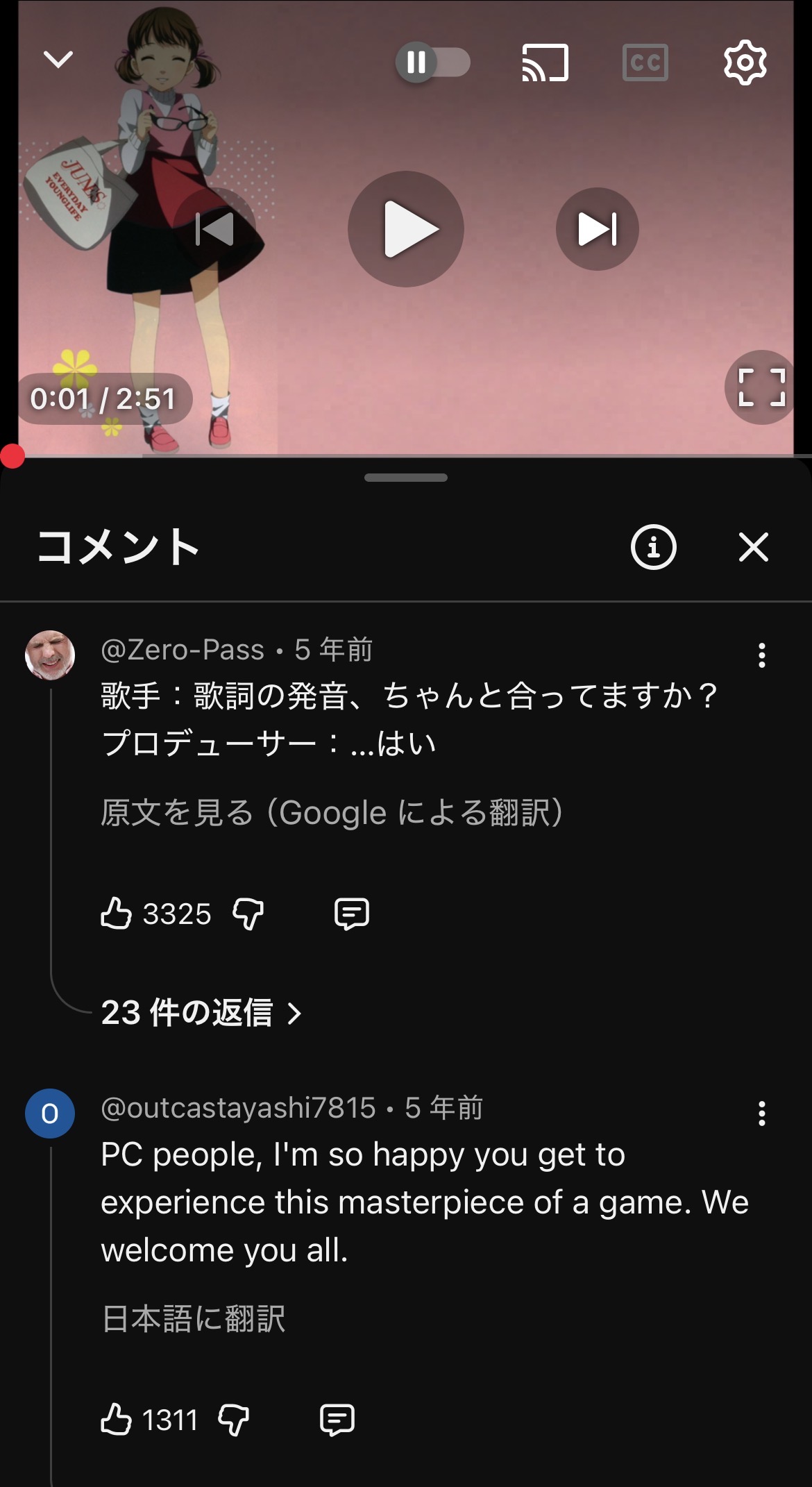The width and height of the screenshot is (812, 1487).
Task: Play the video
Action: tap(406, 229)
